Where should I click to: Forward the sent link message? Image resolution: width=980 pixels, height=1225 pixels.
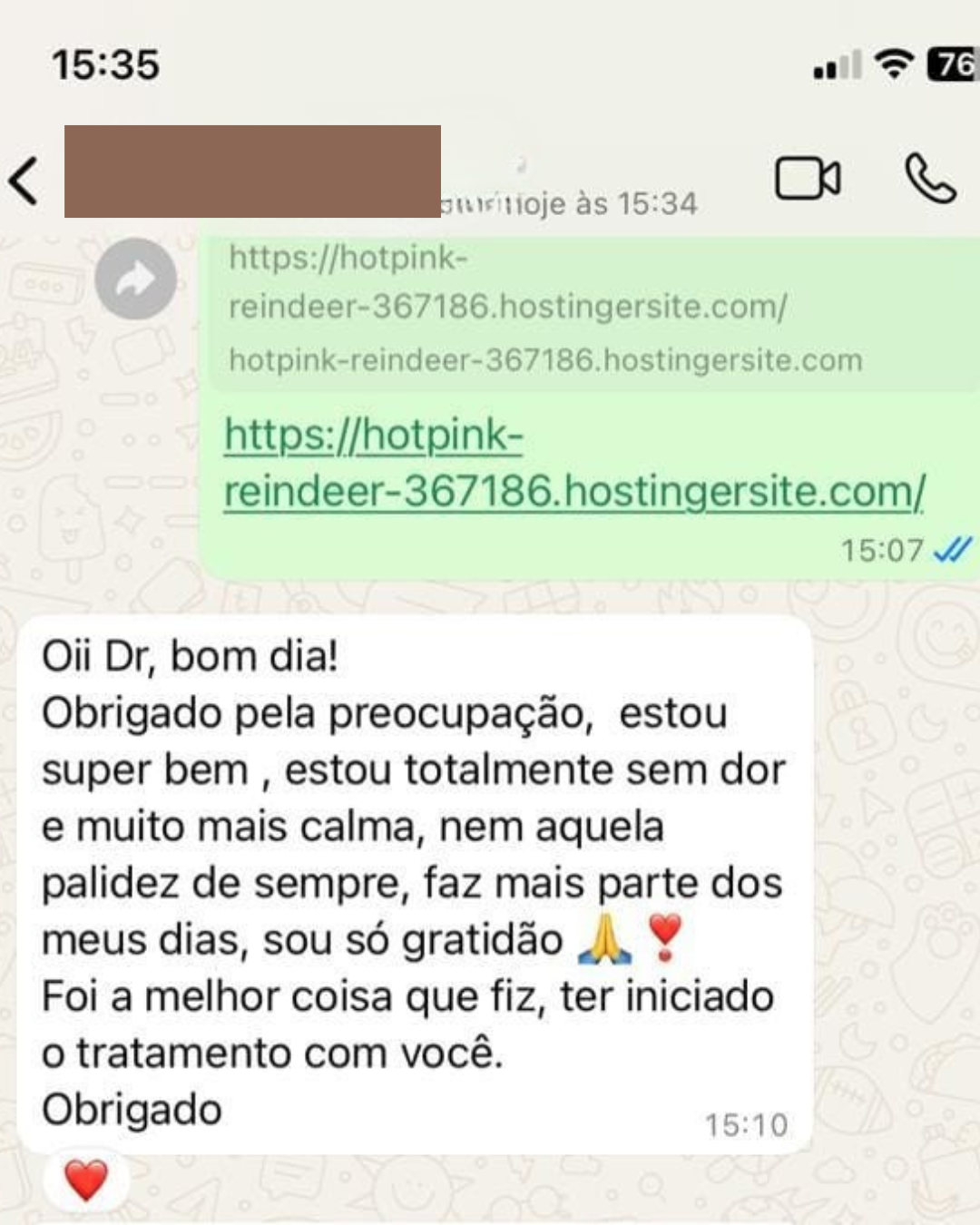tap(136, 279)
